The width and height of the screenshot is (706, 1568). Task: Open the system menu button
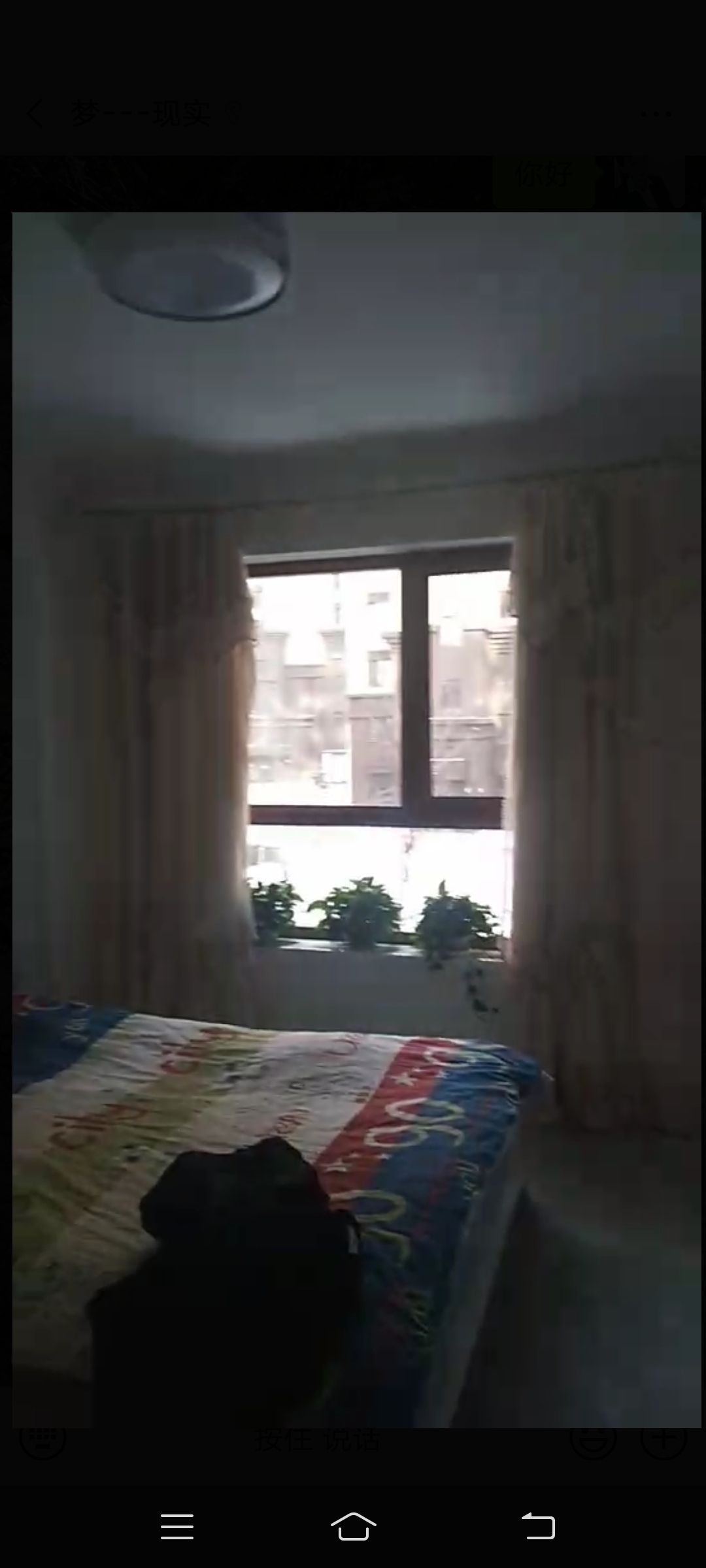pyautogui.click(x=176, y=1527)
